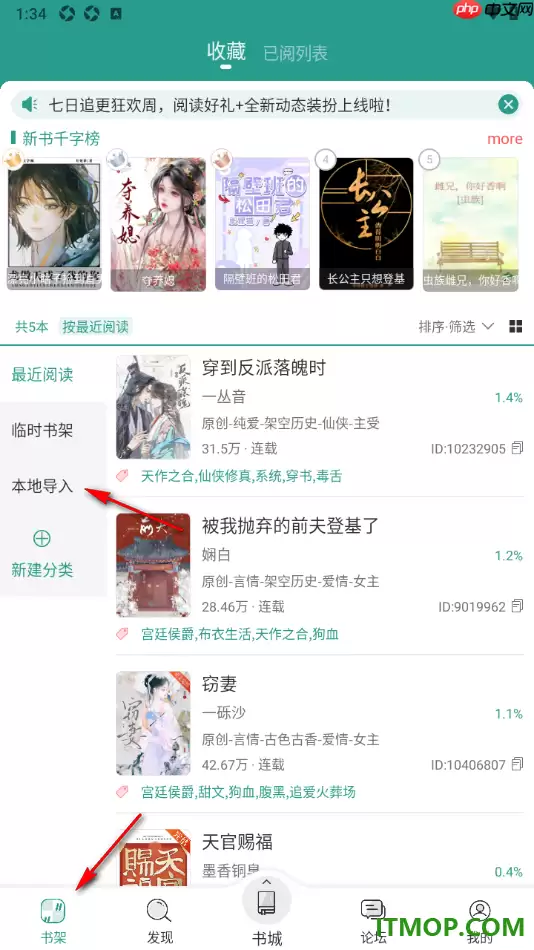
Task: Open the book 窃妻
Action: [319, 734]
